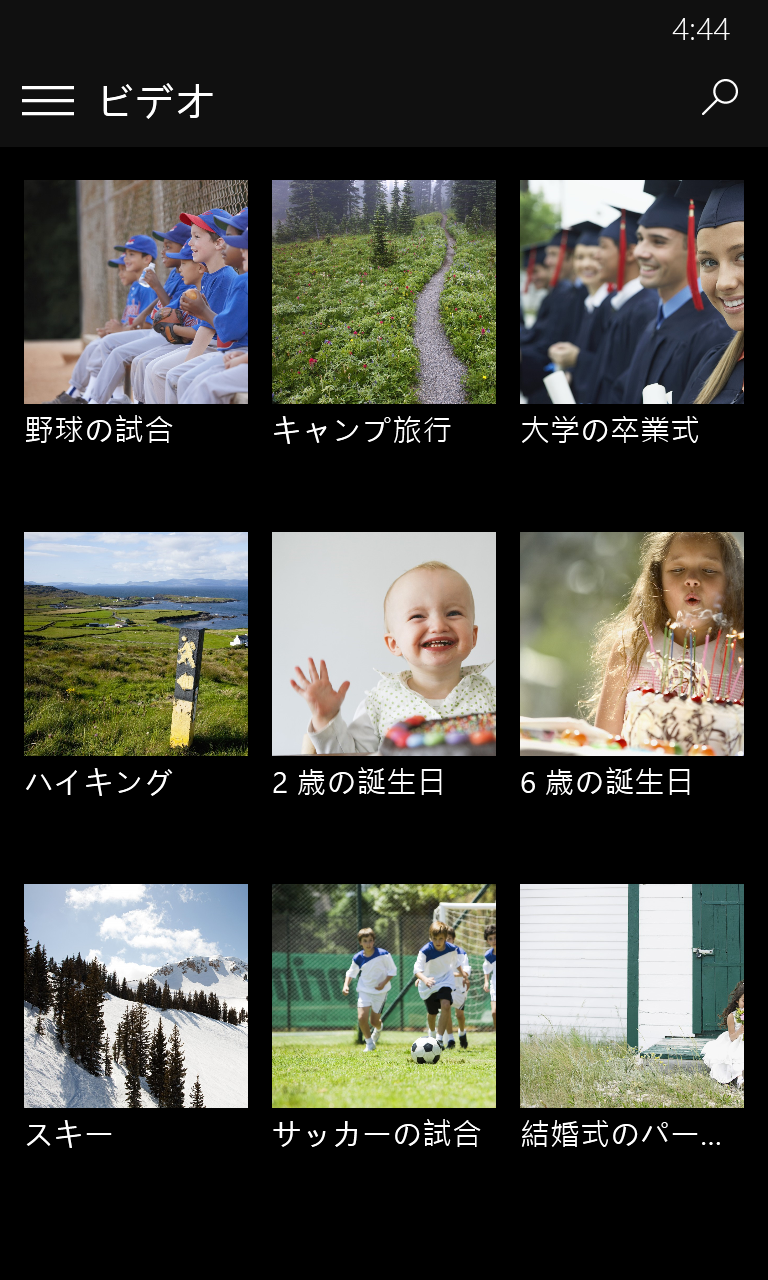Select the スキー video tile
768x1280 pixels.
[136, 996]
